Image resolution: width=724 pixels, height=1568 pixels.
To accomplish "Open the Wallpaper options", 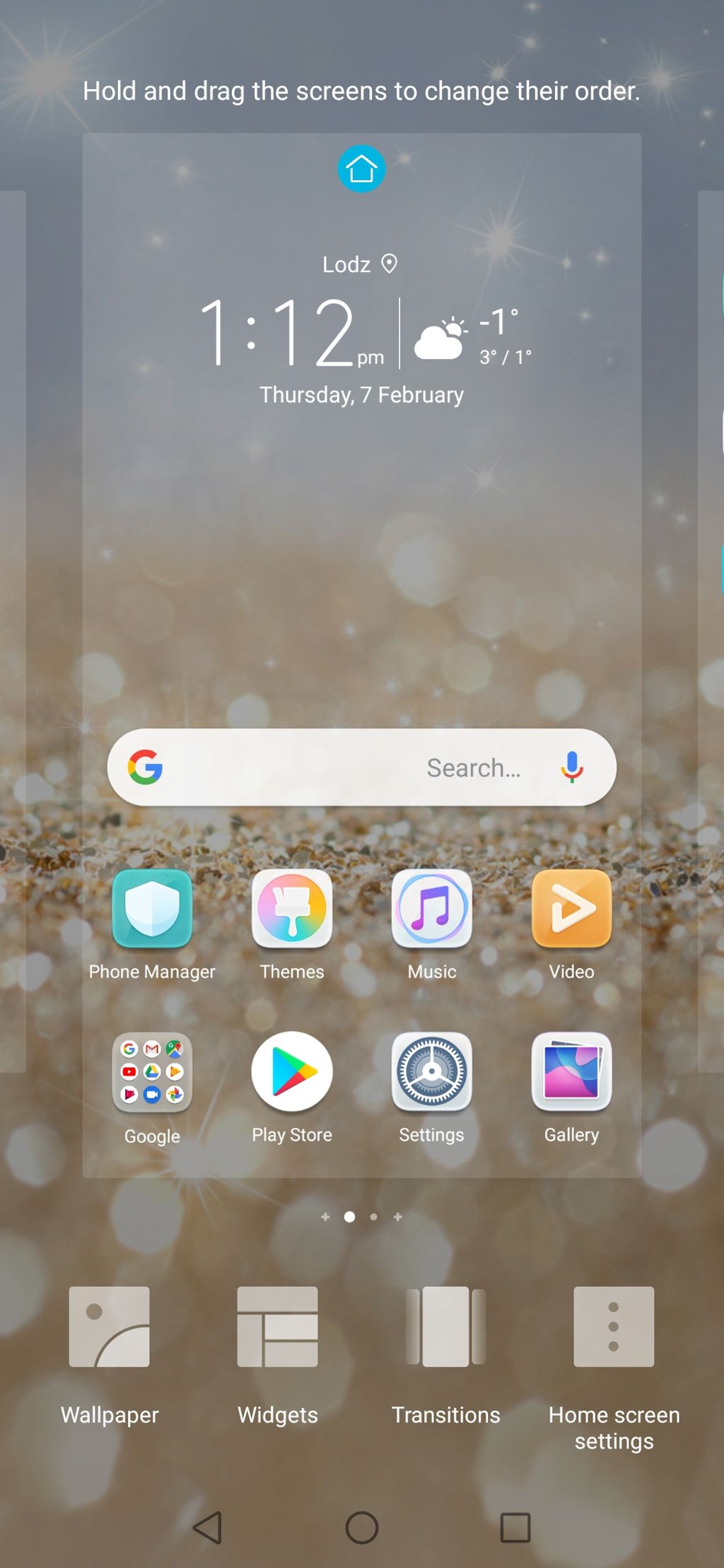I will coord(110,1327).
